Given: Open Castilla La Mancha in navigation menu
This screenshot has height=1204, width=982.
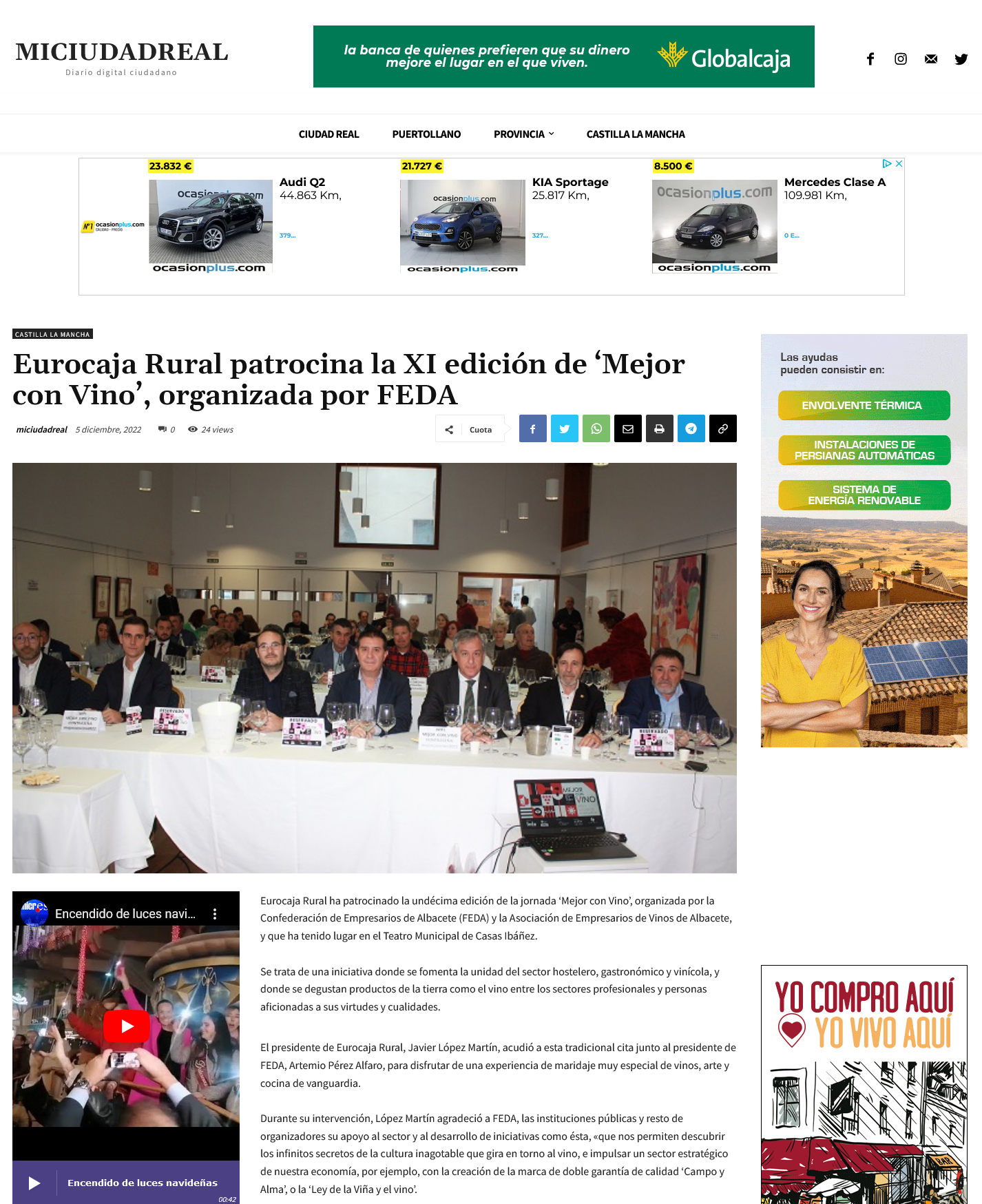Looking at the screenshot, I should coord(636,134).
